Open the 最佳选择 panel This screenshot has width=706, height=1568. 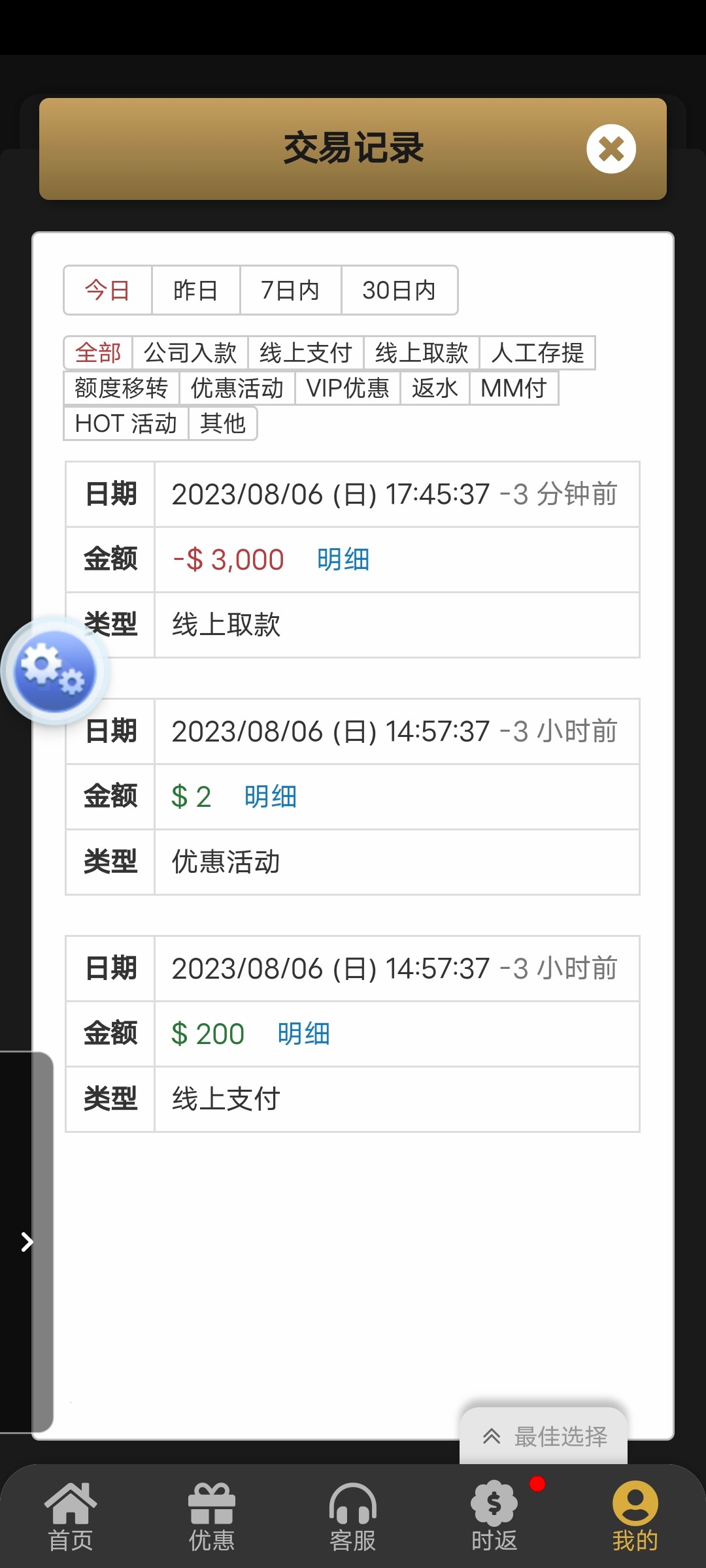coord(544,1436)
